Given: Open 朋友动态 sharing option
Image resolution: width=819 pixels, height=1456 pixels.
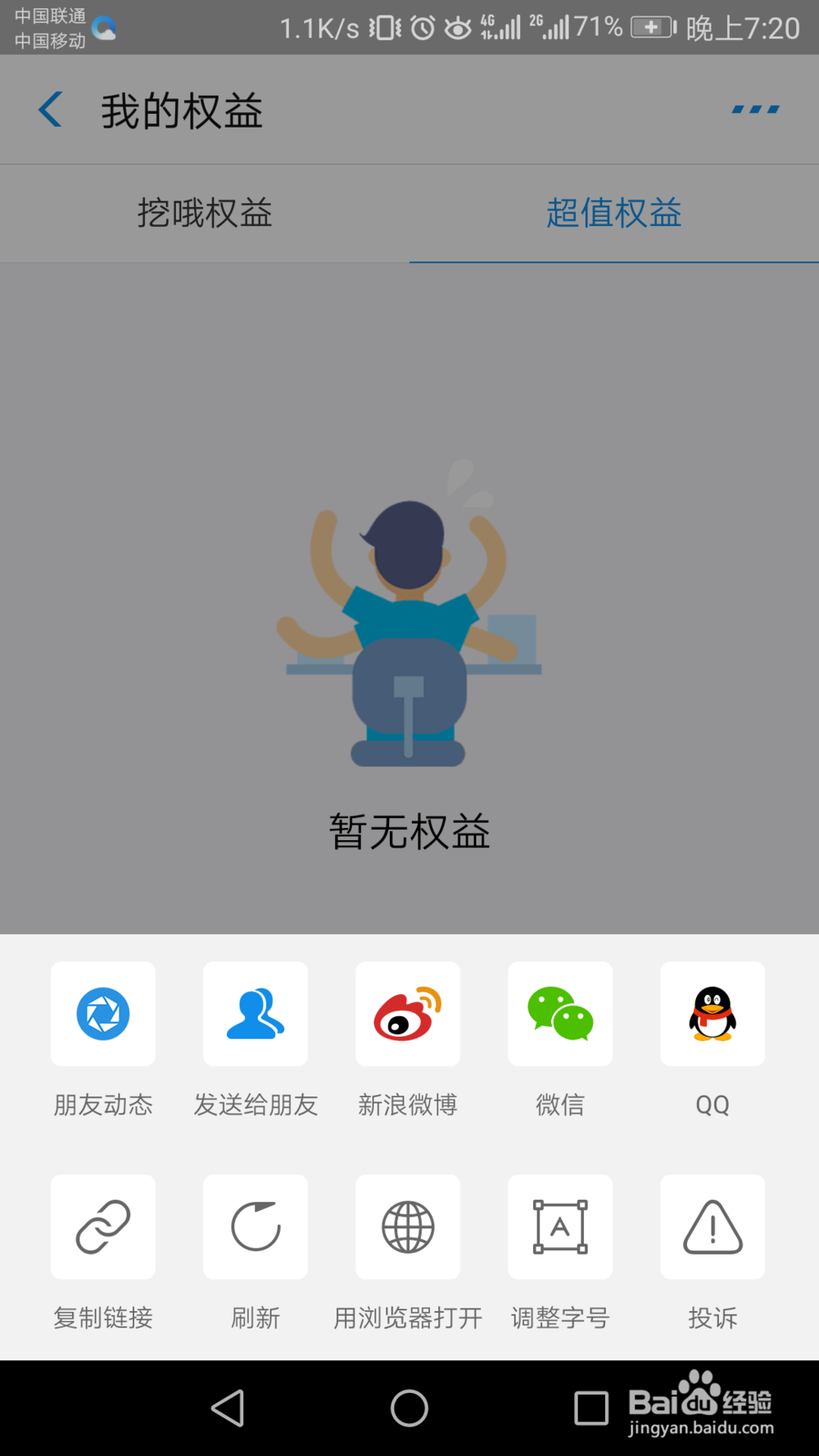Looking at the screenshot, I should click(102, 1014).
